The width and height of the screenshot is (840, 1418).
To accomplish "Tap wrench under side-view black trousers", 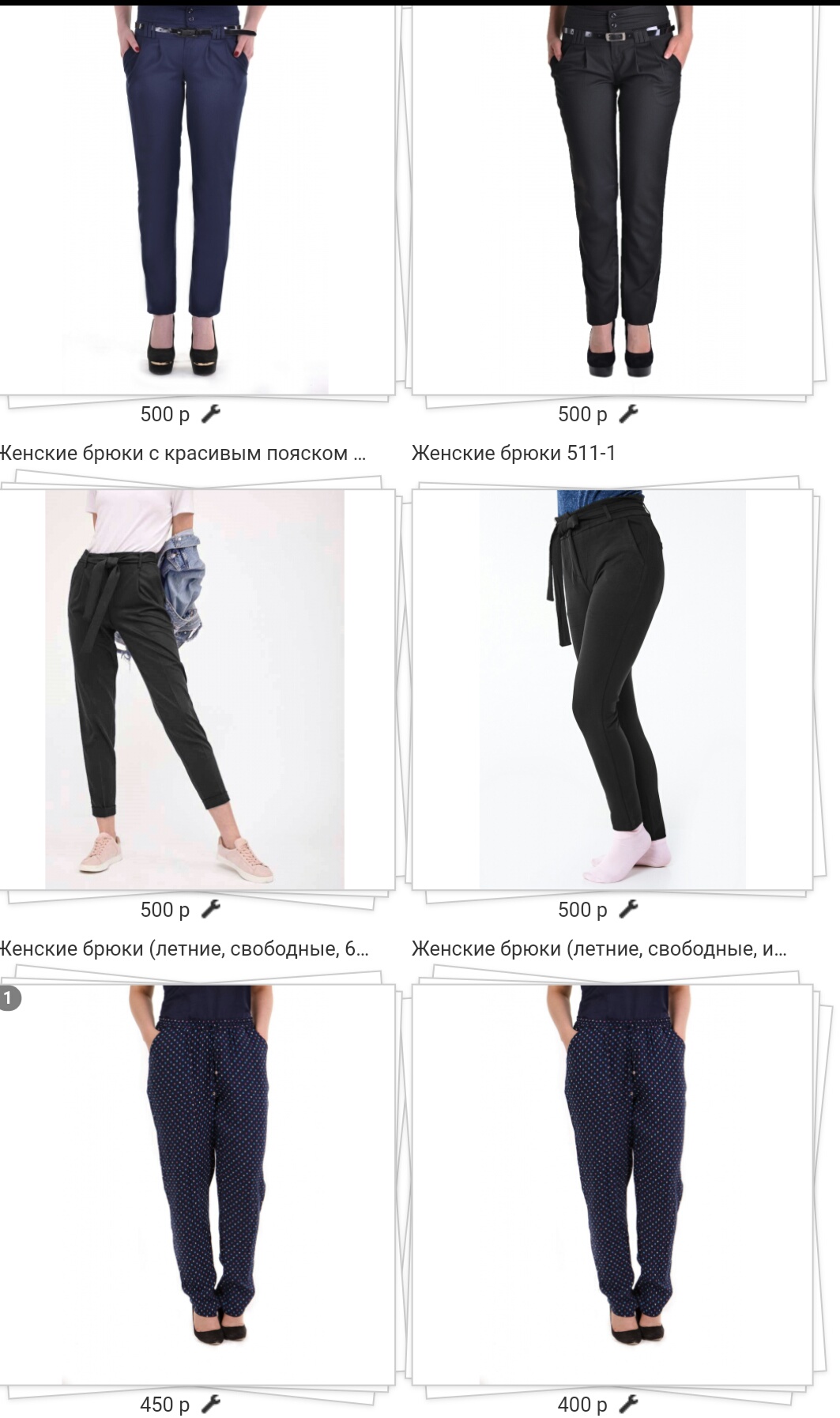I will click(628, 909).
